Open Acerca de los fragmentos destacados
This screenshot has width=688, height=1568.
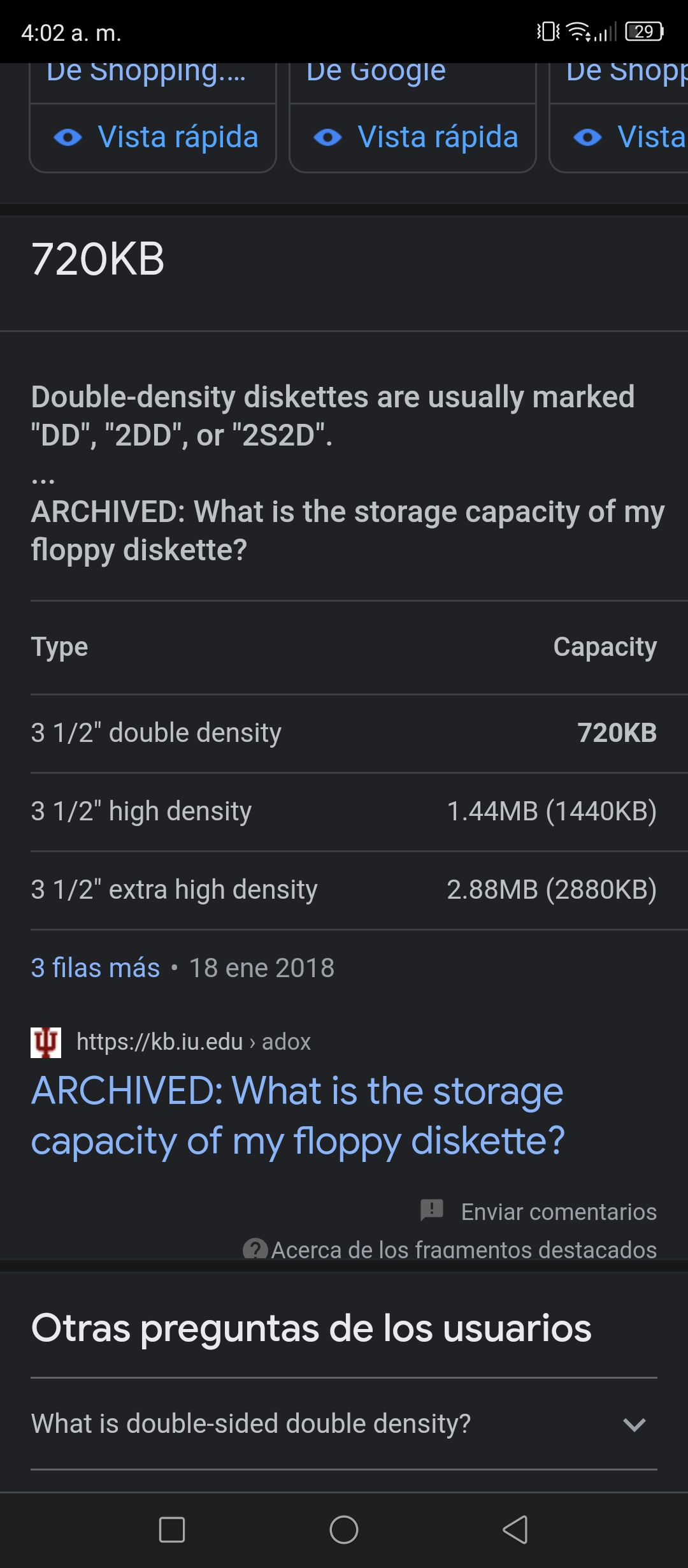450,1249
